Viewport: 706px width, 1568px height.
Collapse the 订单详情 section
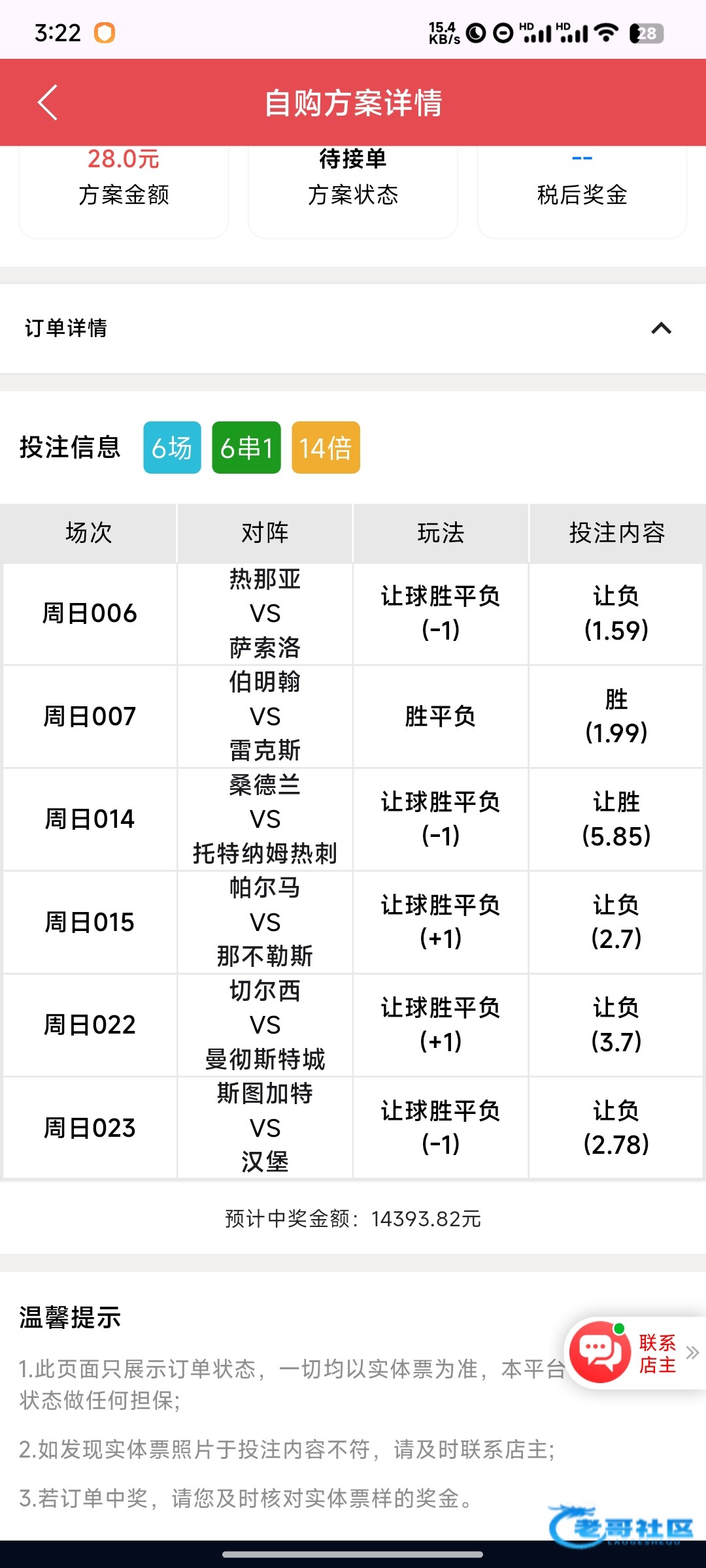coord(661,328)
